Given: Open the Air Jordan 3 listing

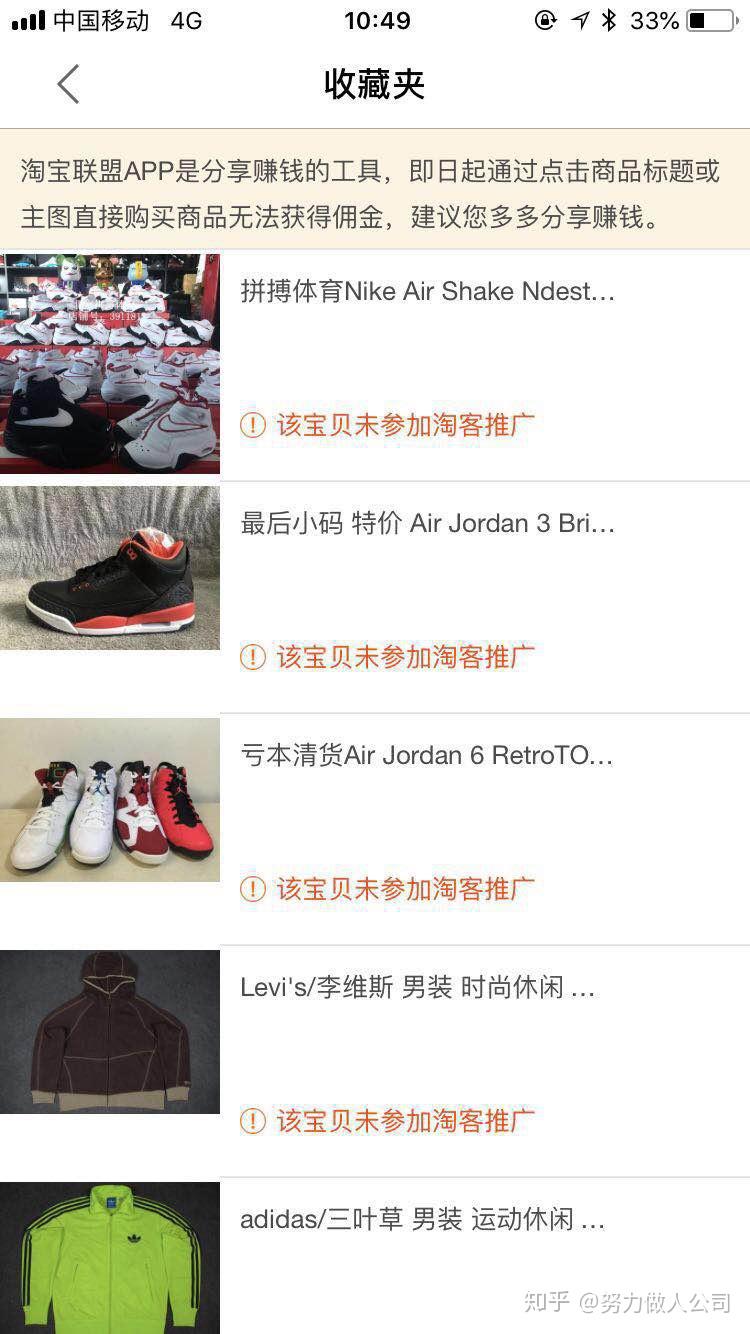Looking at the screenshot, I should click(x=427, y=524).
